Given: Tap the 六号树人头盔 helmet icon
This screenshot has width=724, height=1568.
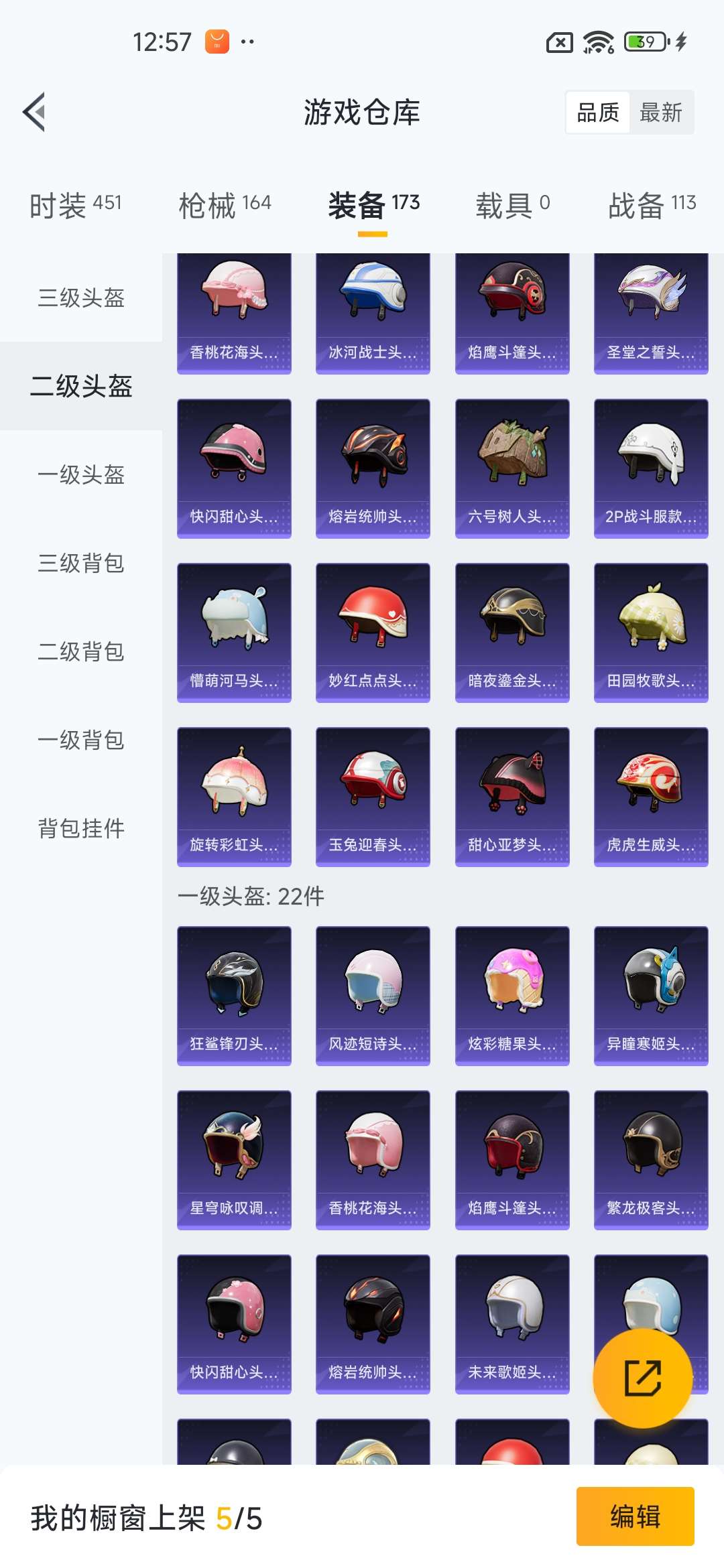Looking at the screenshot, I should click(512, 466).
